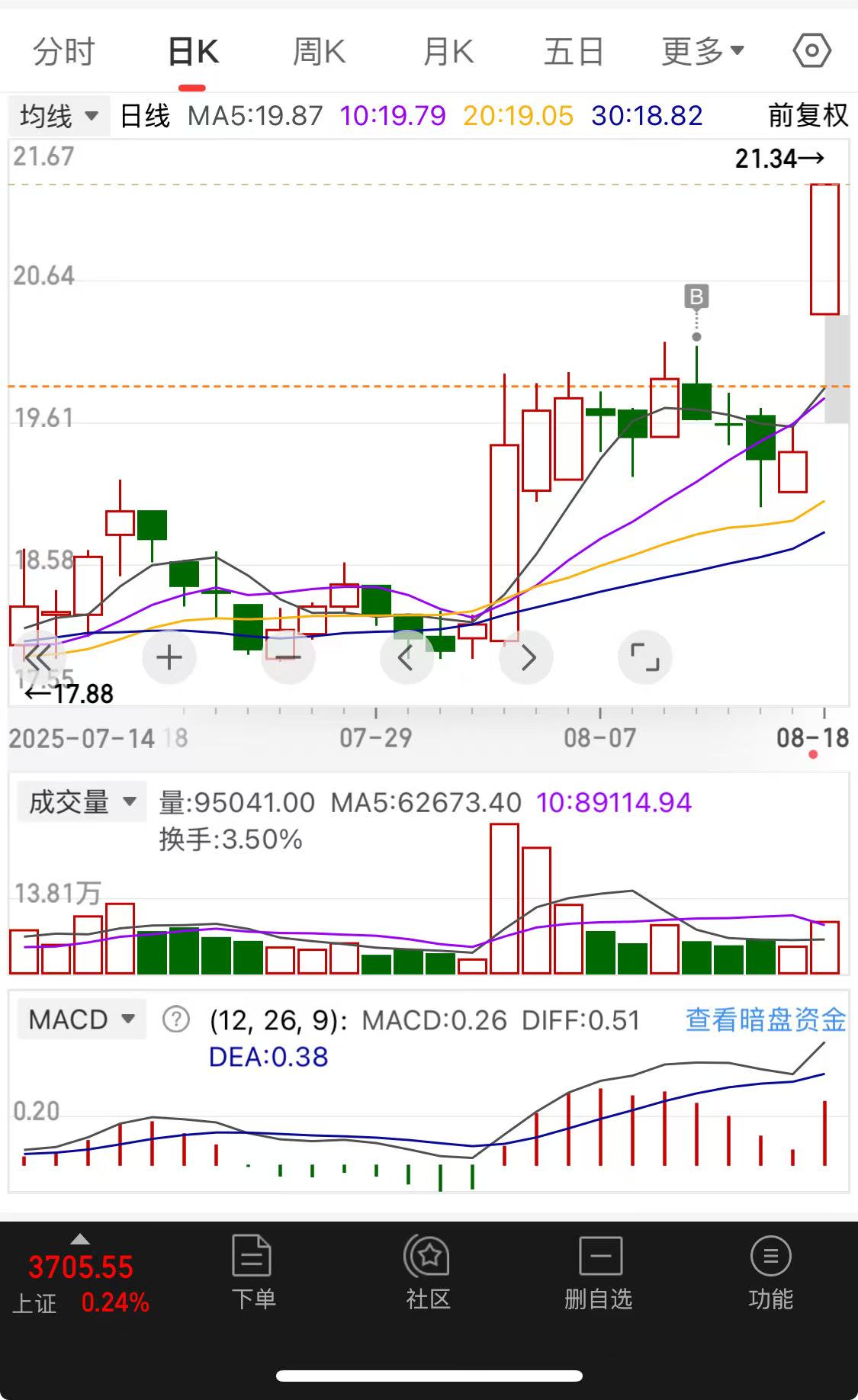This screenshot has height=1400, width=858.
Task: Open chart settings hexagon icon
Action: [811, 52]
